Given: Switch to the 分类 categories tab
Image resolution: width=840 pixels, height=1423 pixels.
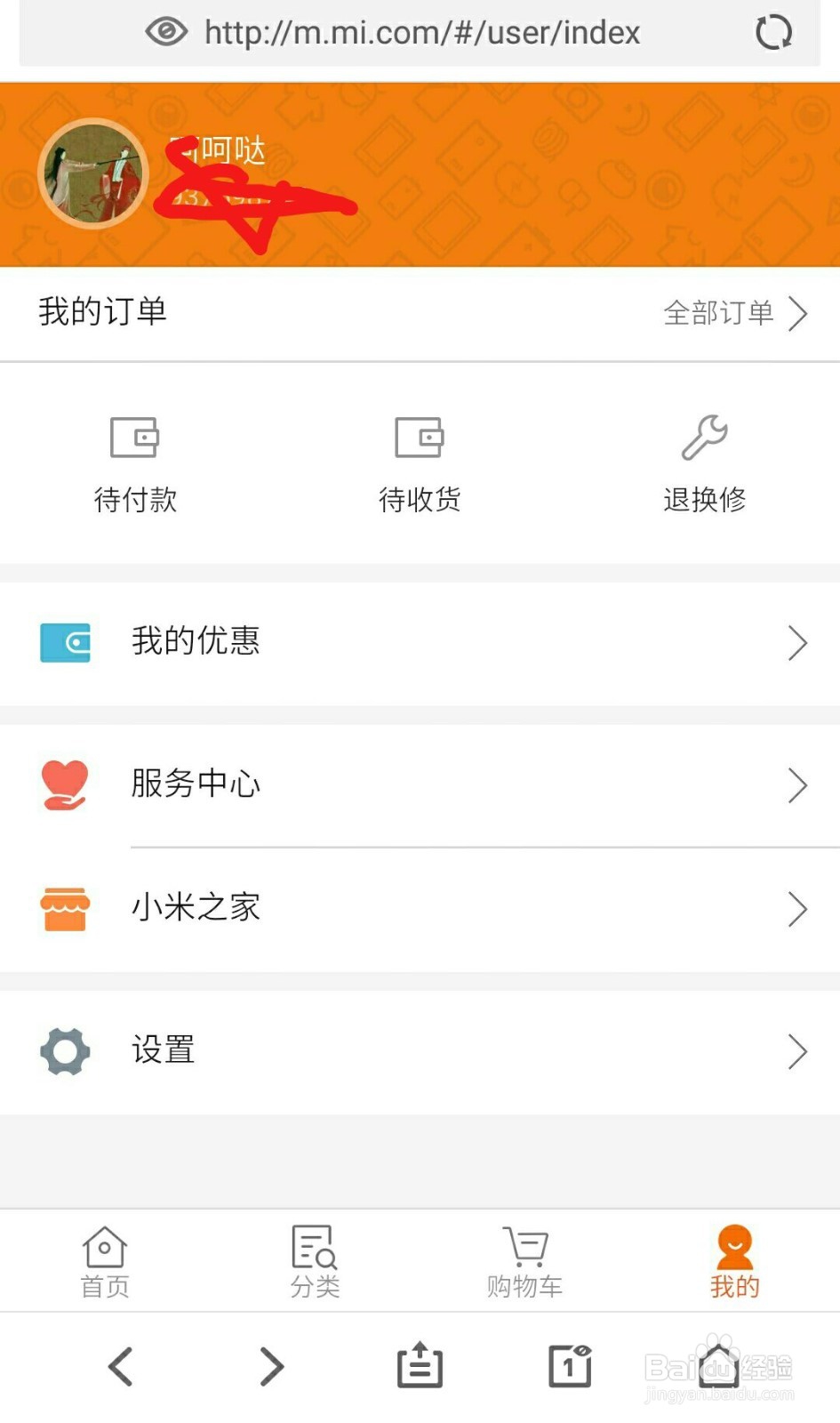Looking at the screenshot, I should (314, 1258).
